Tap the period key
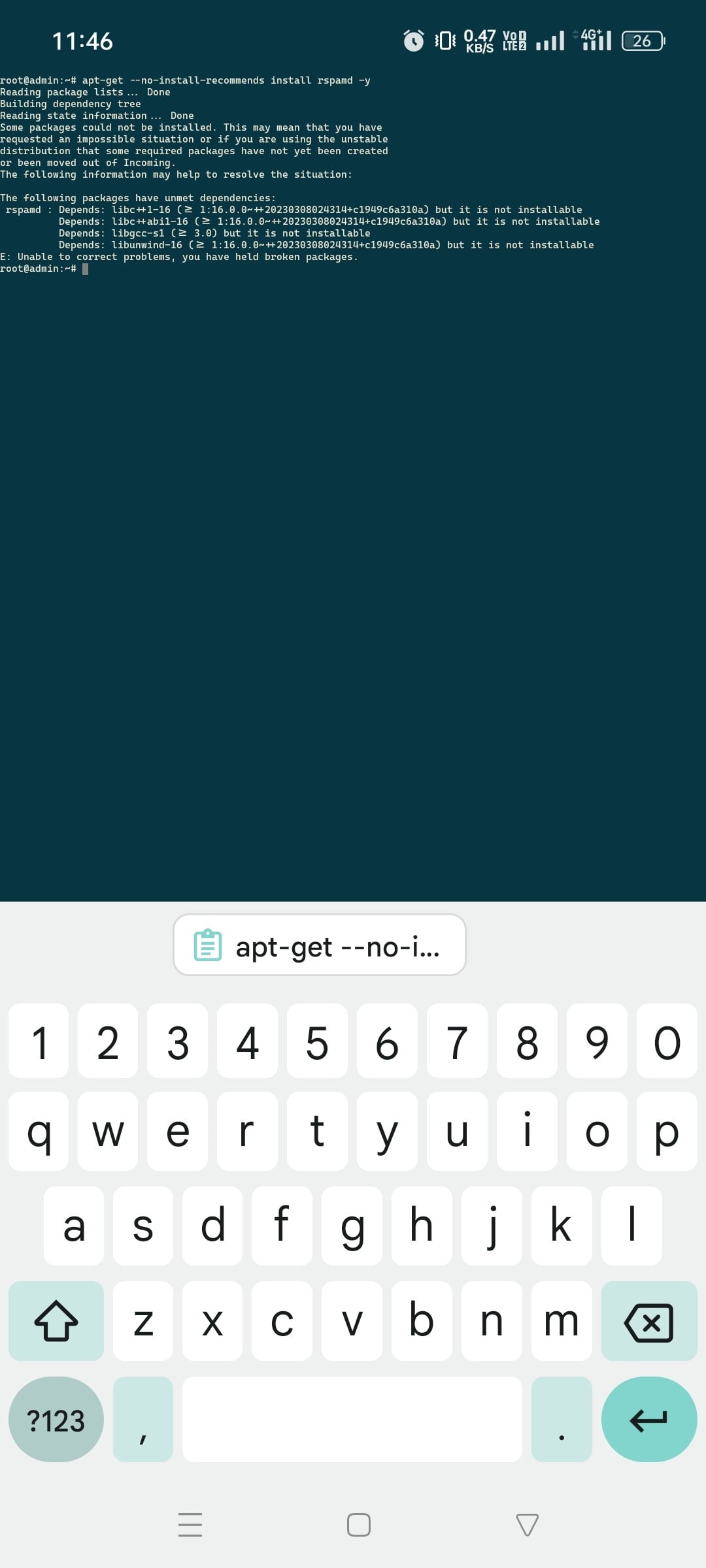The height and width of the screenshot is (1568, 706). pos(562,1419)
